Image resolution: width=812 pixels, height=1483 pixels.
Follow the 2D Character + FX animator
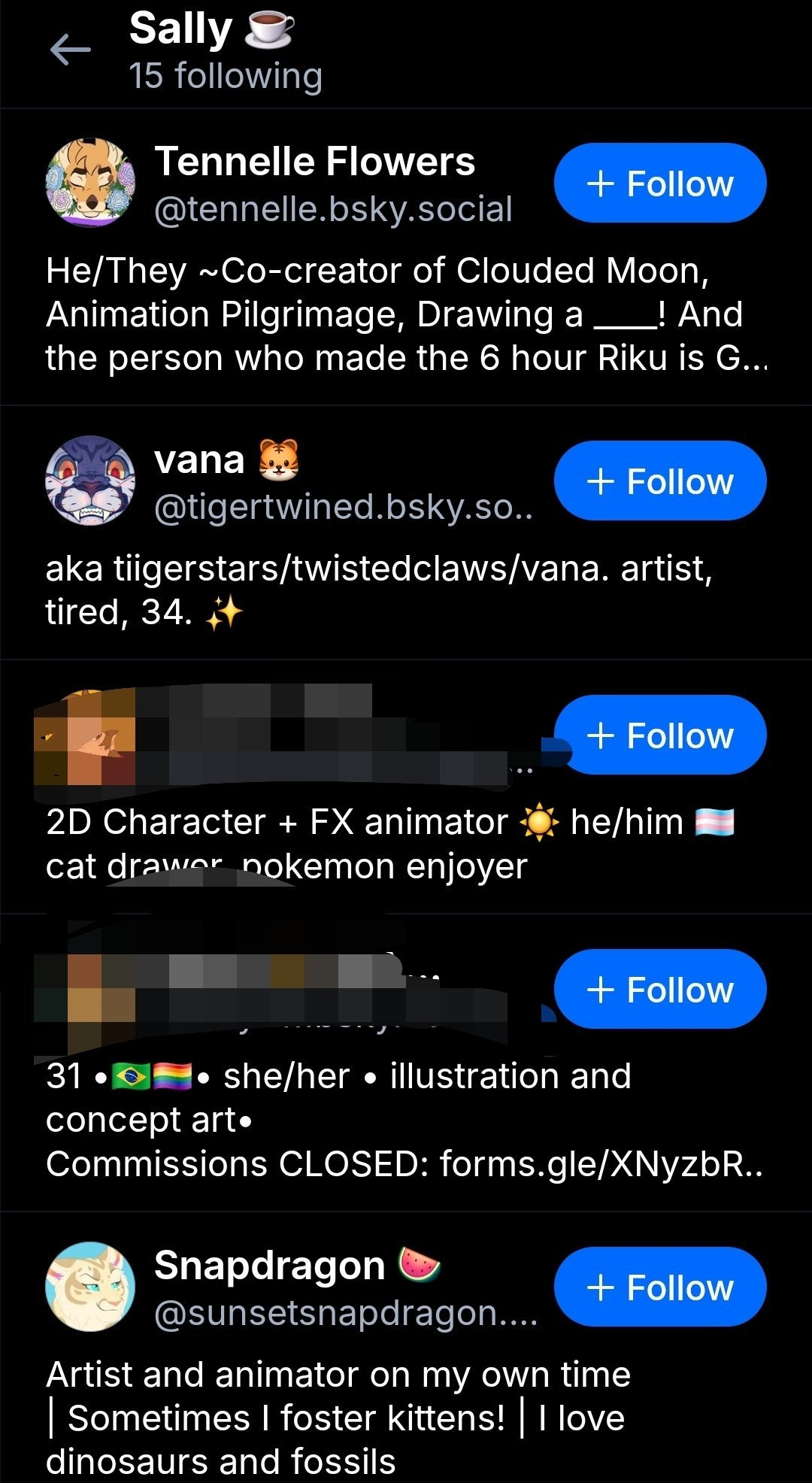[x=659, y=735]
